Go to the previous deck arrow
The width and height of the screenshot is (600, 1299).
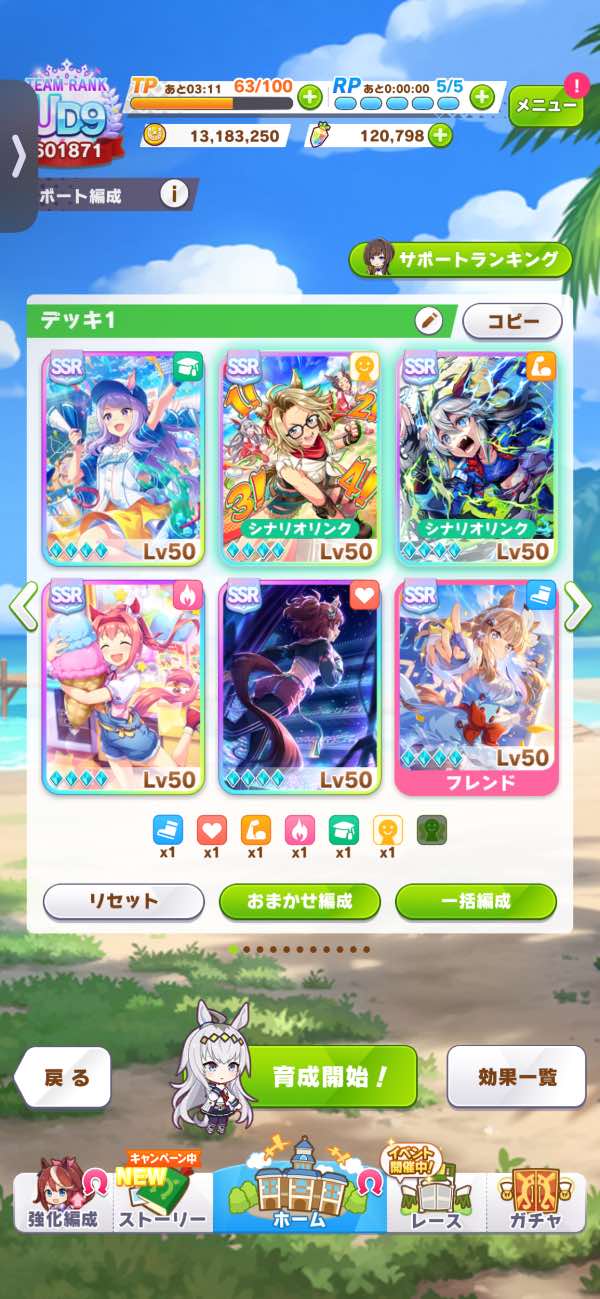pos(23,606)
